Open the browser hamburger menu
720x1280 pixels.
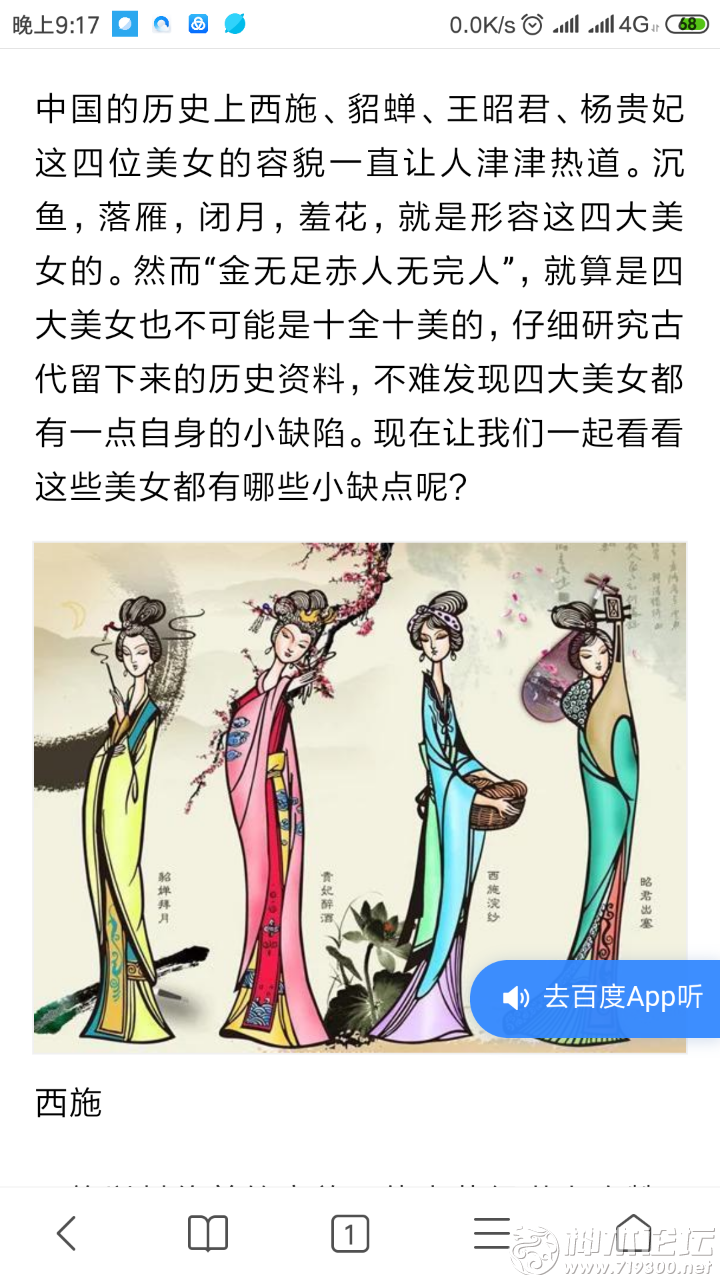491,1233
